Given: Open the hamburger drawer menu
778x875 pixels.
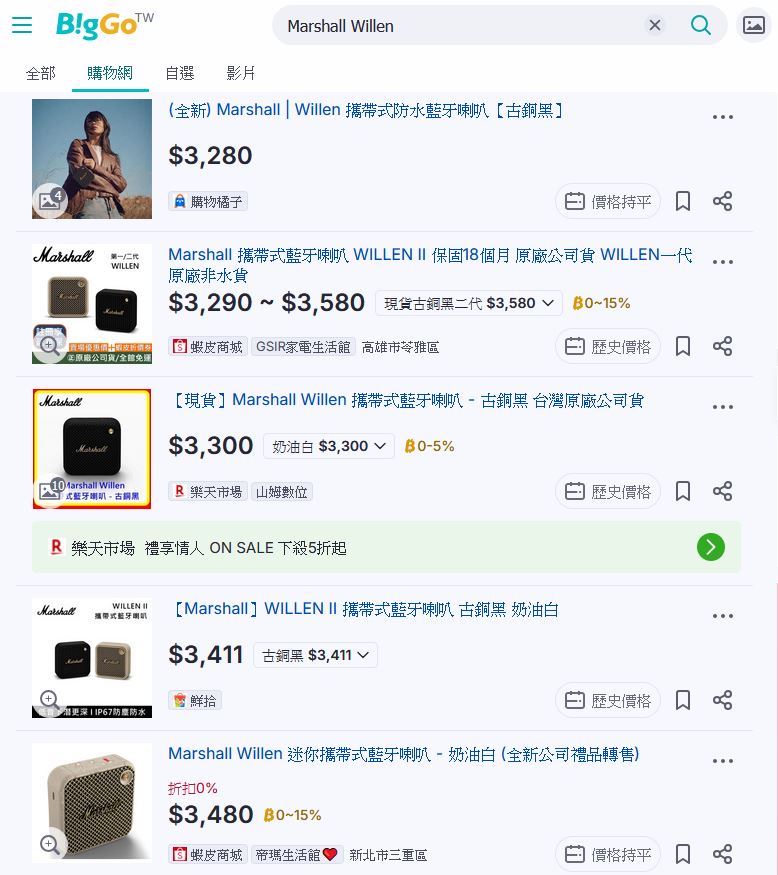Looking at the screenshot, I should pyautogui.click(x=22, y=25).
